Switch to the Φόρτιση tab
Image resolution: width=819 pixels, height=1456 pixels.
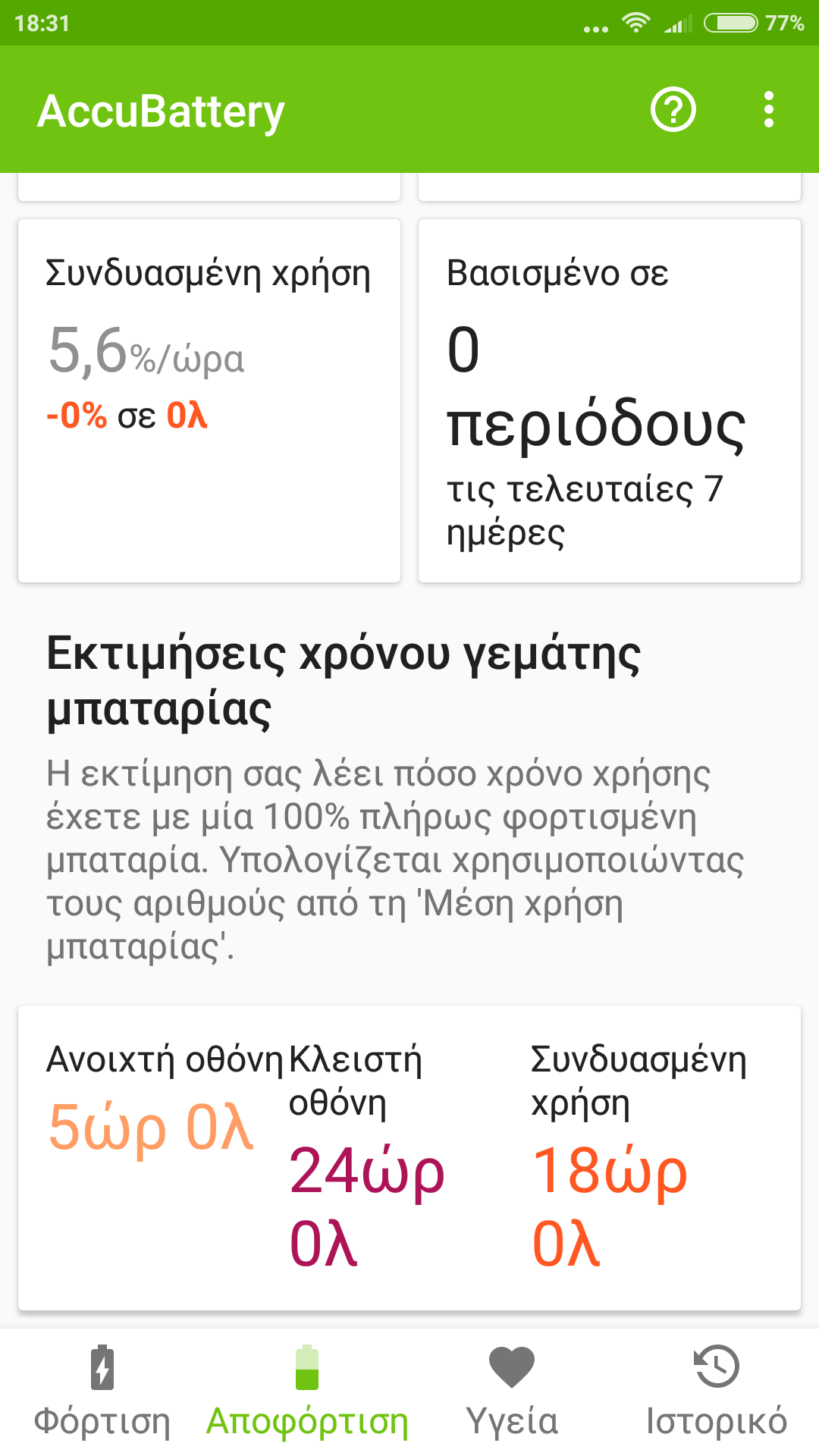pyautogui.click(x=102, y=1392)
